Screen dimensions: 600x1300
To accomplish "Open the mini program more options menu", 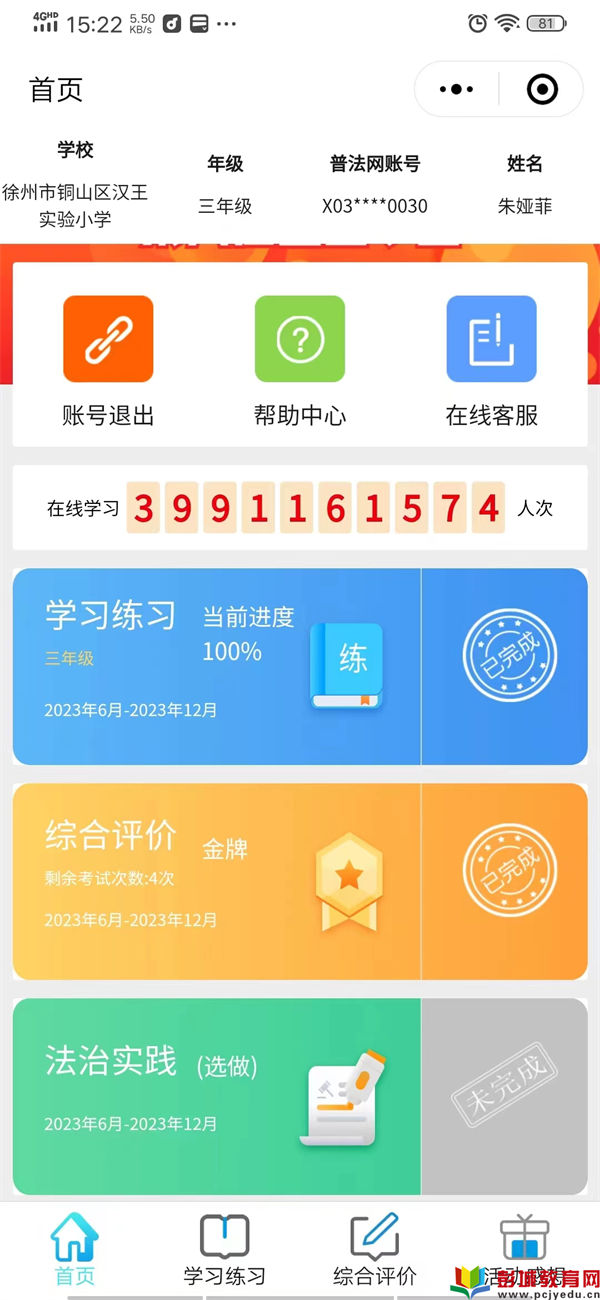I will coord(457,90).
